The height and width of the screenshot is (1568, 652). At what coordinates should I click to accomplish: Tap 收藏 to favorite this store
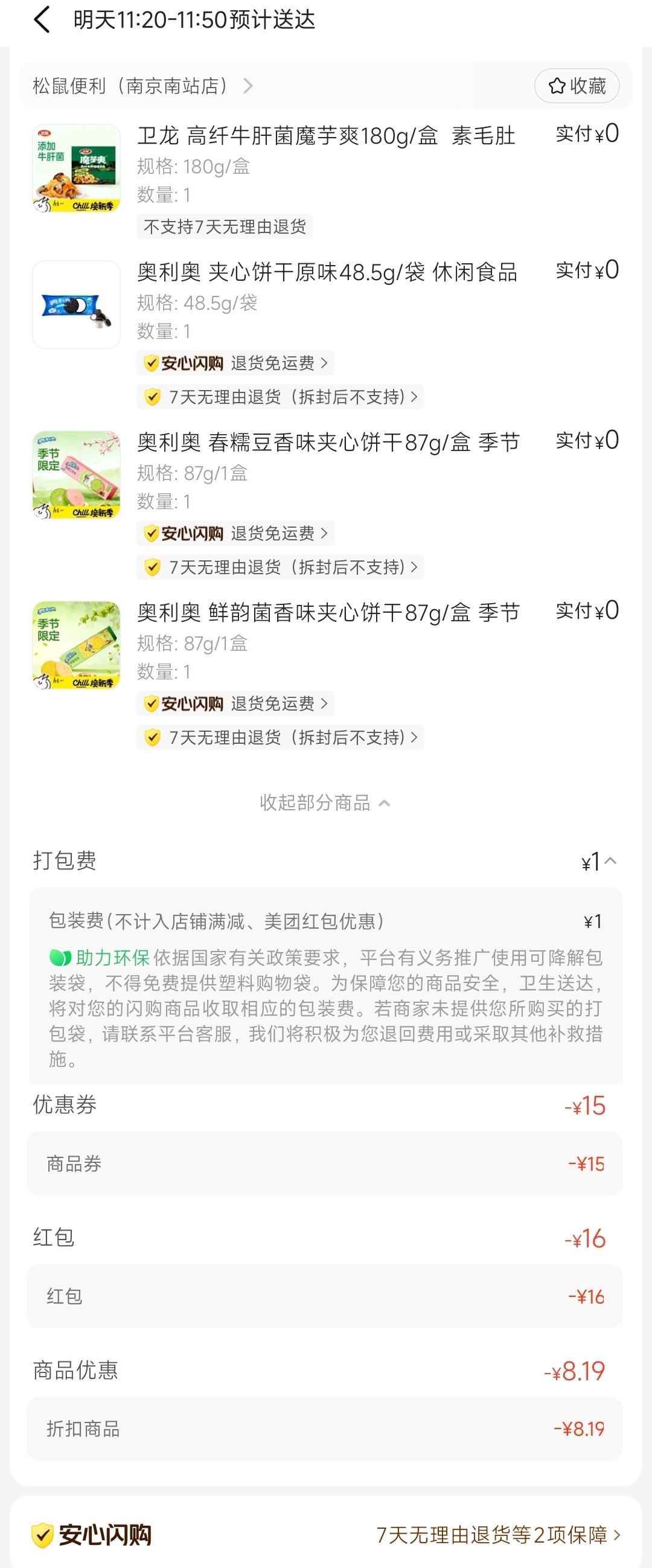pyautogui.click(x=577, y=86)
